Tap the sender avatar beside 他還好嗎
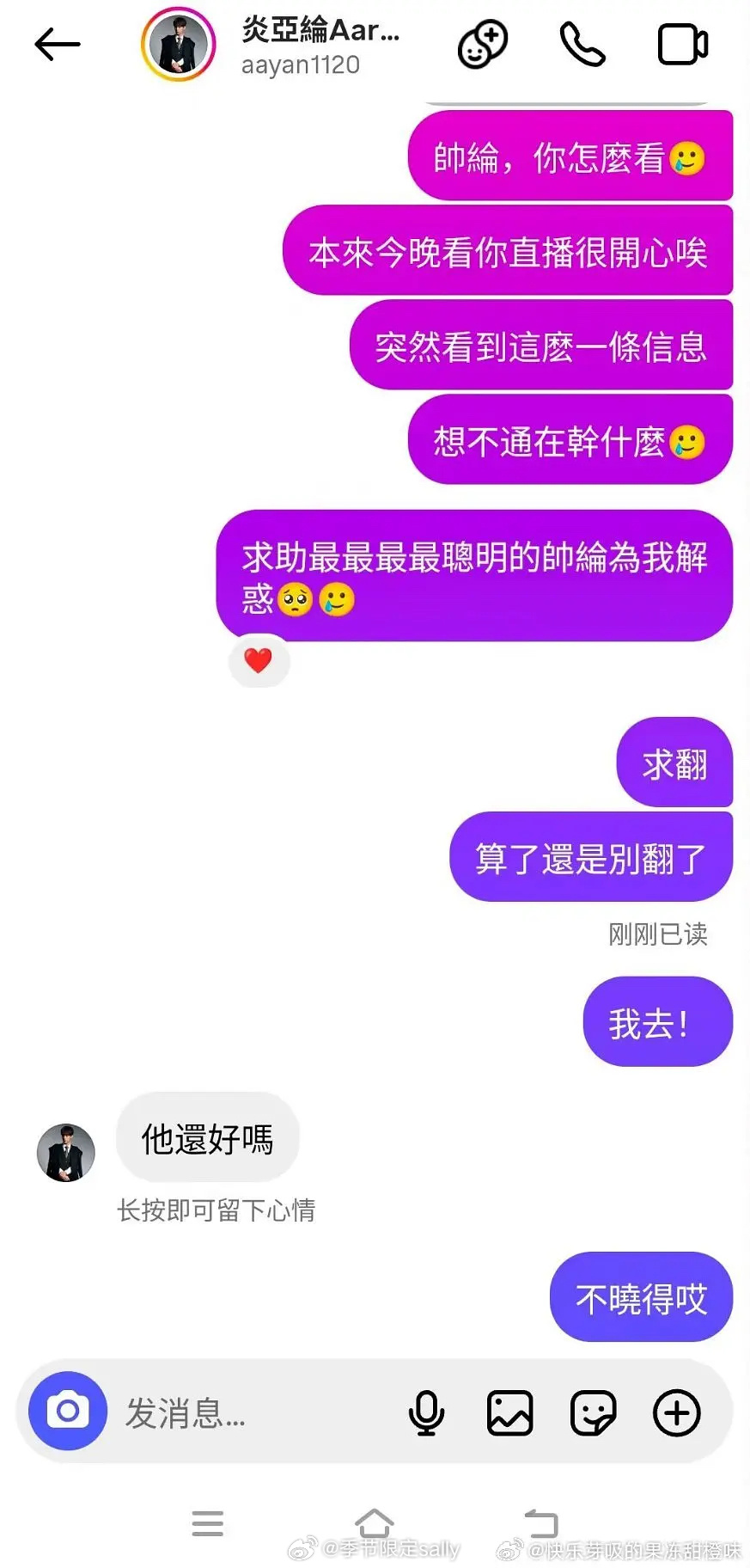Screen dimensions: 750x1568 pyautogui.click(x=65, y=1151)
